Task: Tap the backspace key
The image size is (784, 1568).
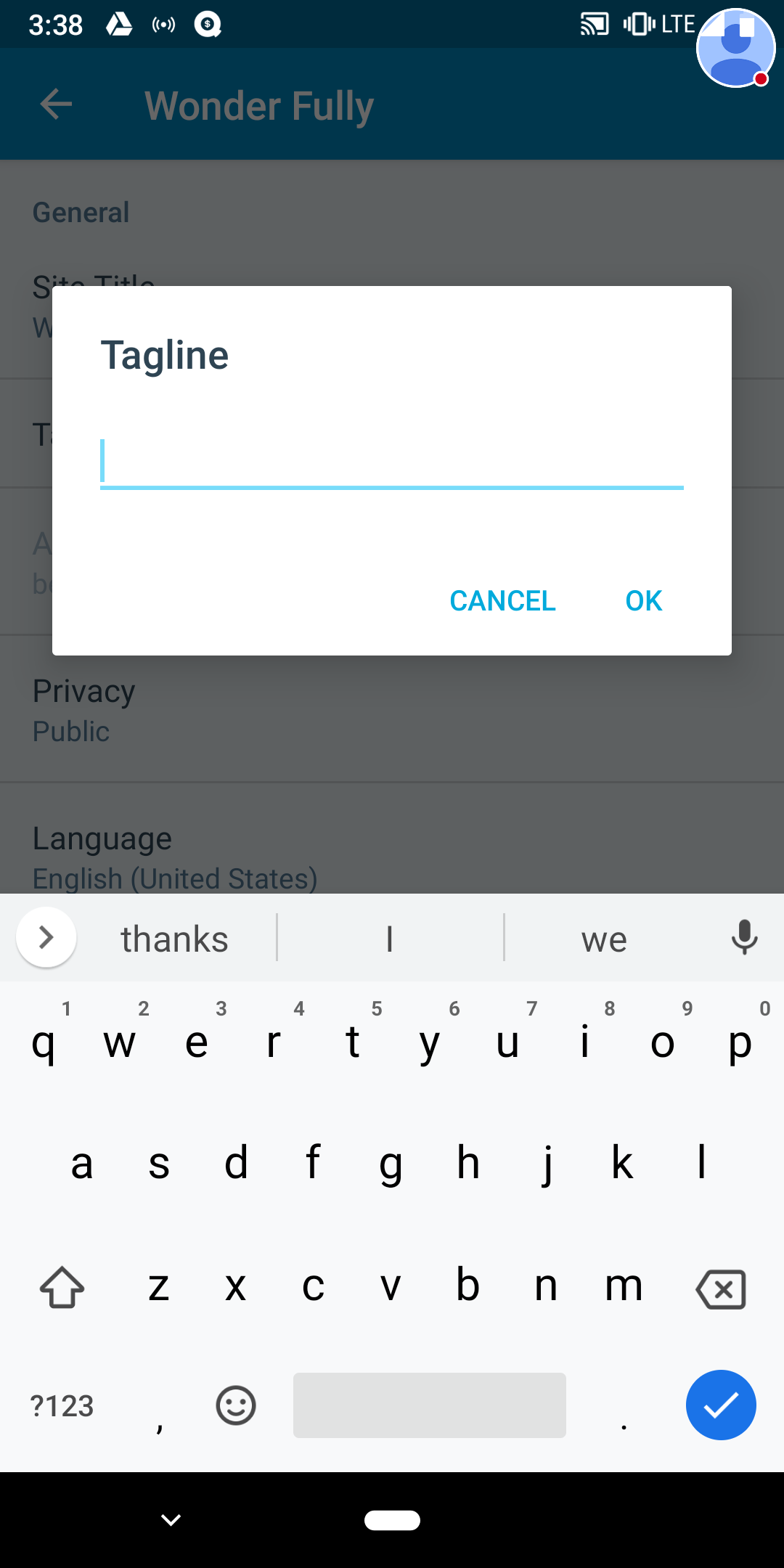Action: (721, 1289)
